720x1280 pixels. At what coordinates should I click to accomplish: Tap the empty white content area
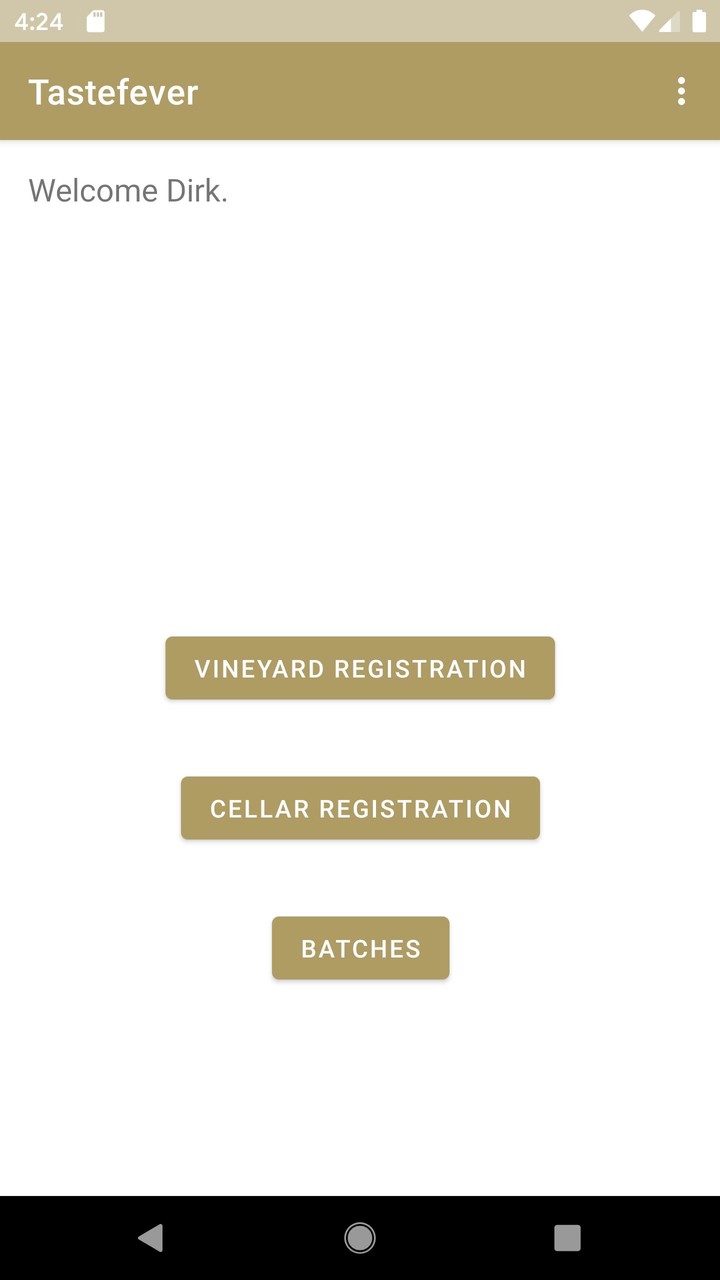[360, 420]
